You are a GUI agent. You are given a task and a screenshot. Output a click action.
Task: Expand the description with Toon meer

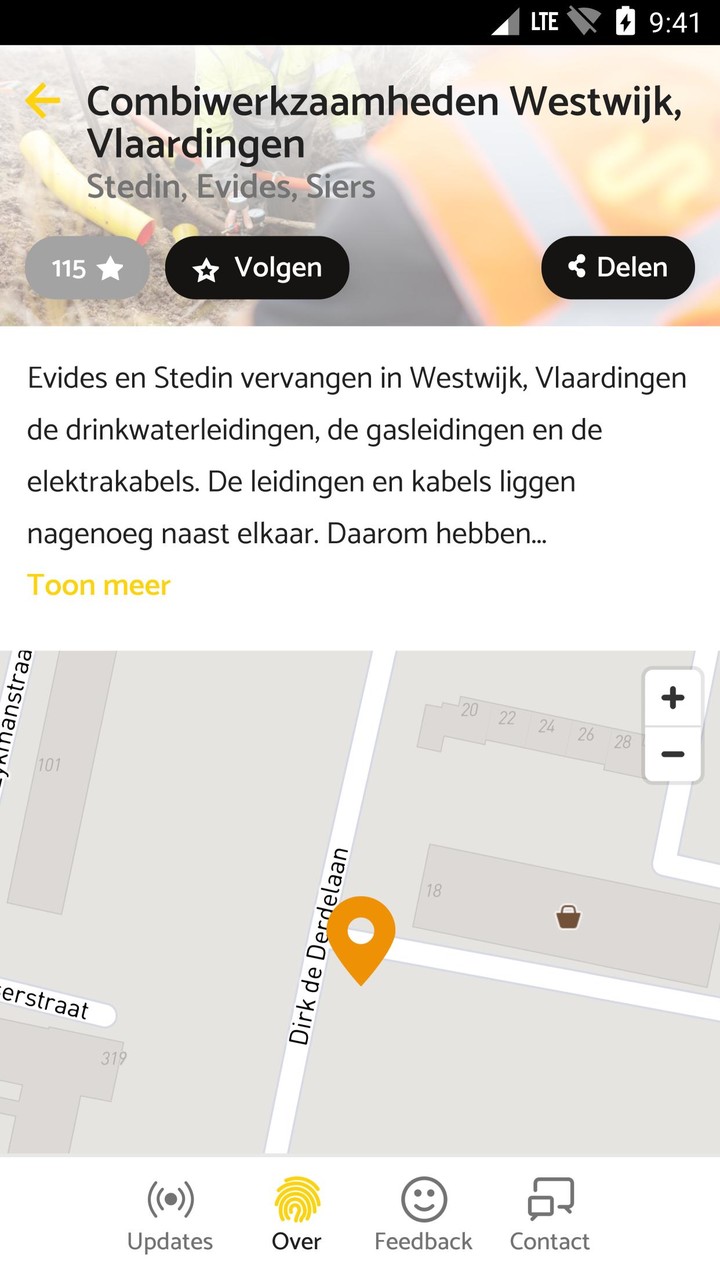[99, 585]
